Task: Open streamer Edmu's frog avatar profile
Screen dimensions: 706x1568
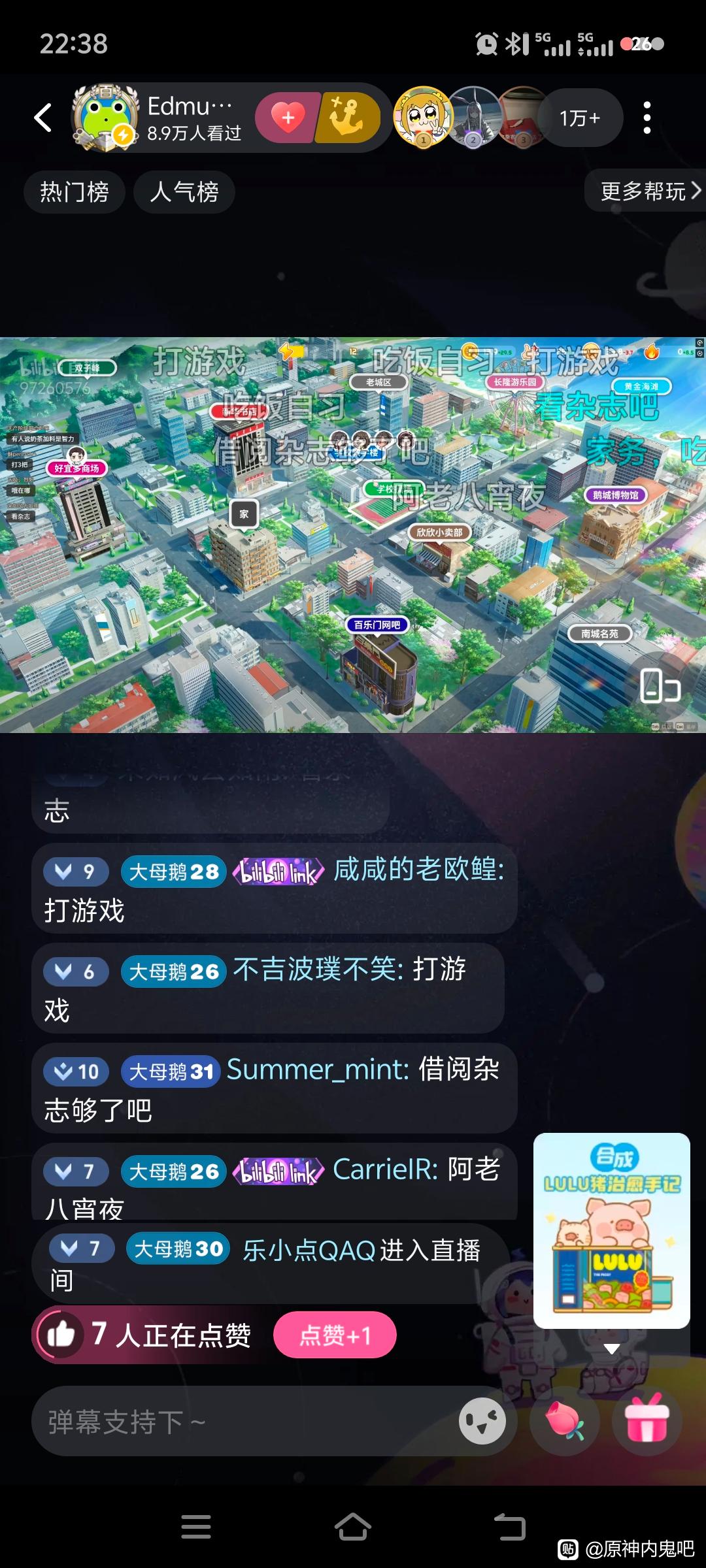Action: point(105,118)
